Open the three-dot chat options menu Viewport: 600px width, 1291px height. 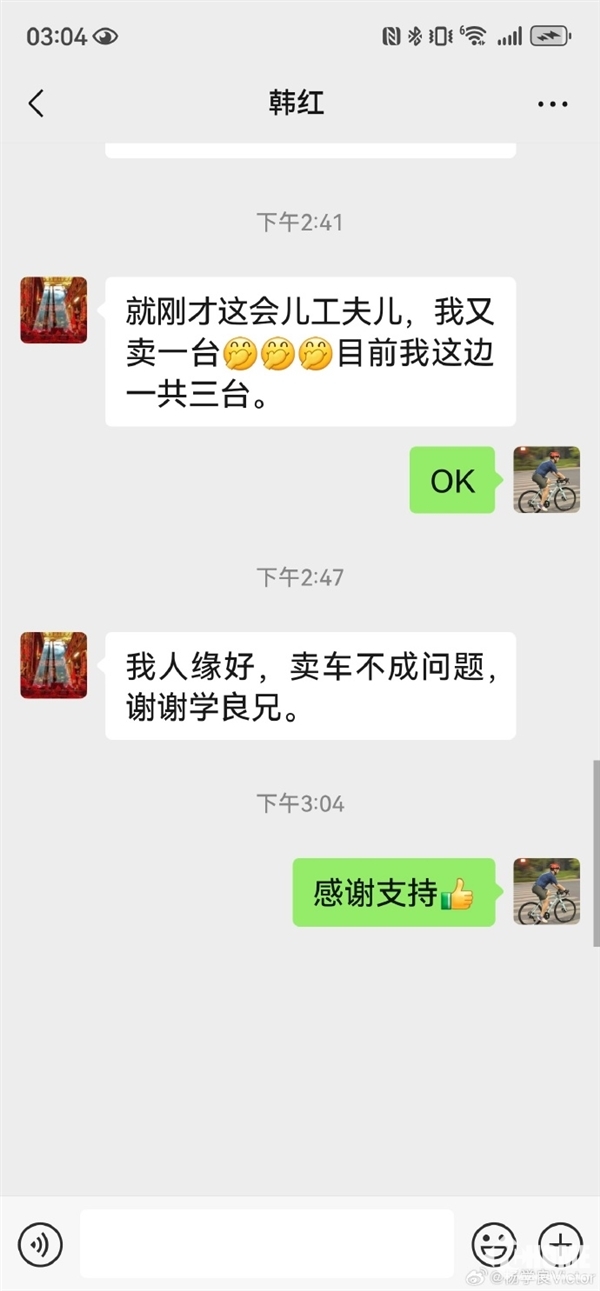552,104
